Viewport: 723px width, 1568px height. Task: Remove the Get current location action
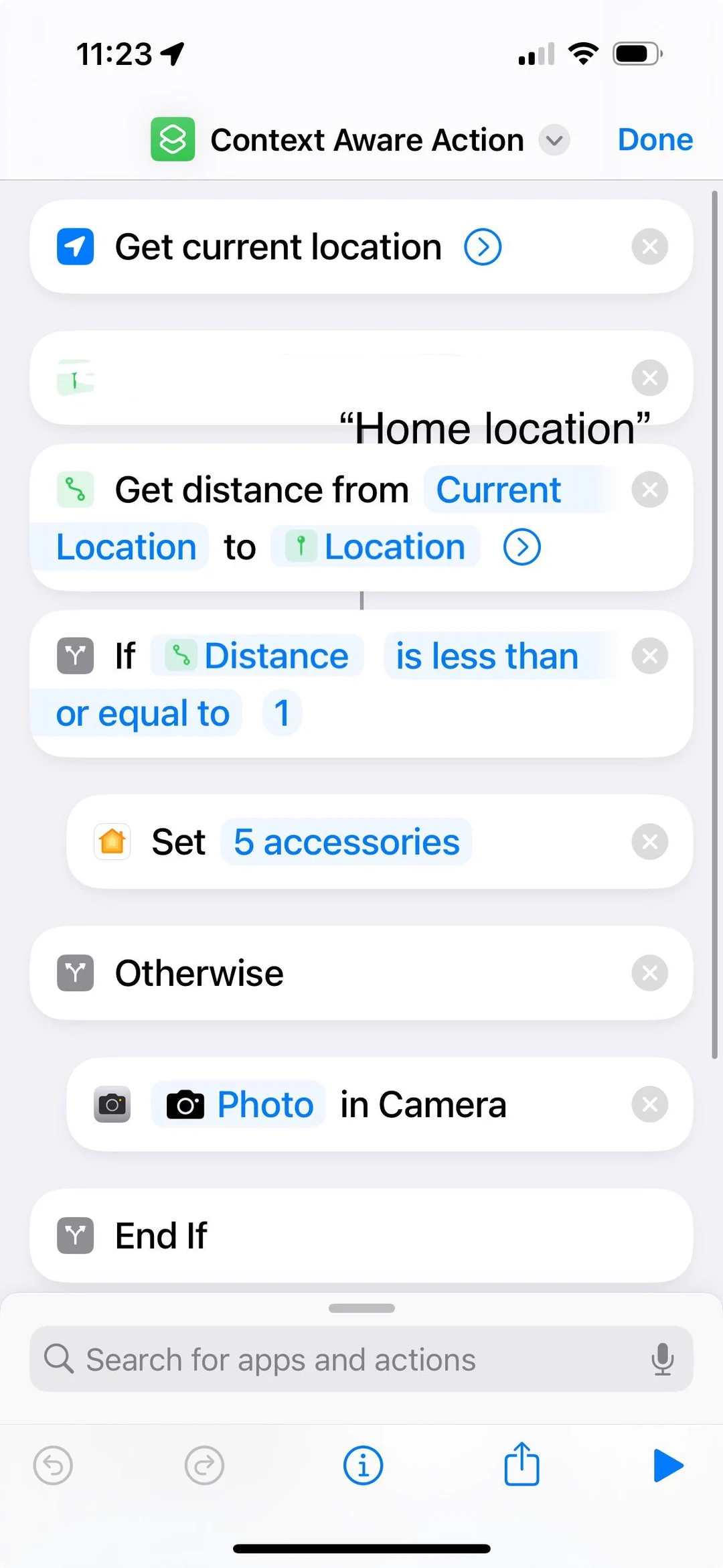[x=649, y=247]
